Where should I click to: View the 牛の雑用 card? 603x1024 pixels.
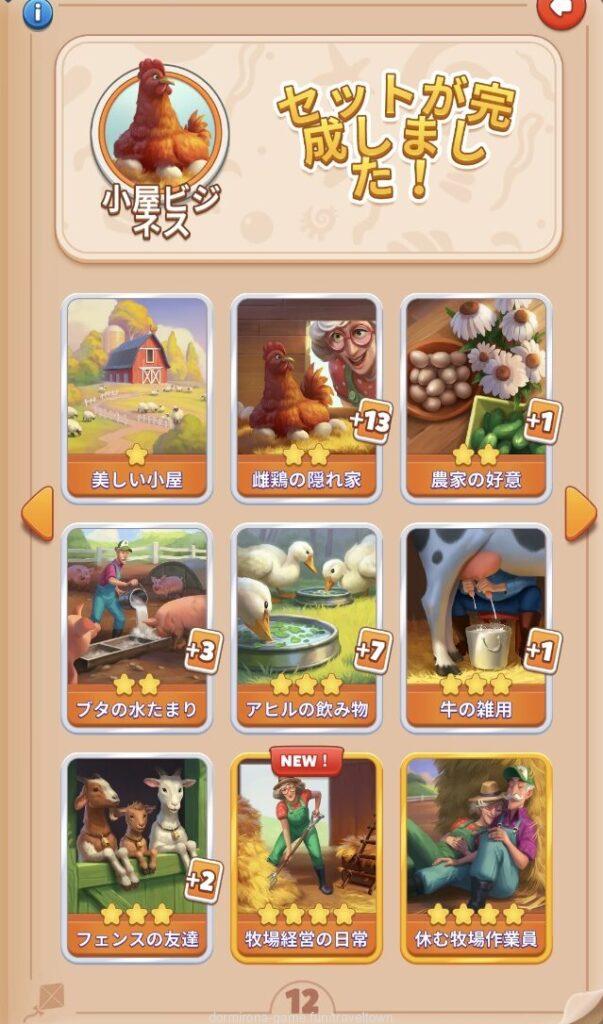click(476, 627)
